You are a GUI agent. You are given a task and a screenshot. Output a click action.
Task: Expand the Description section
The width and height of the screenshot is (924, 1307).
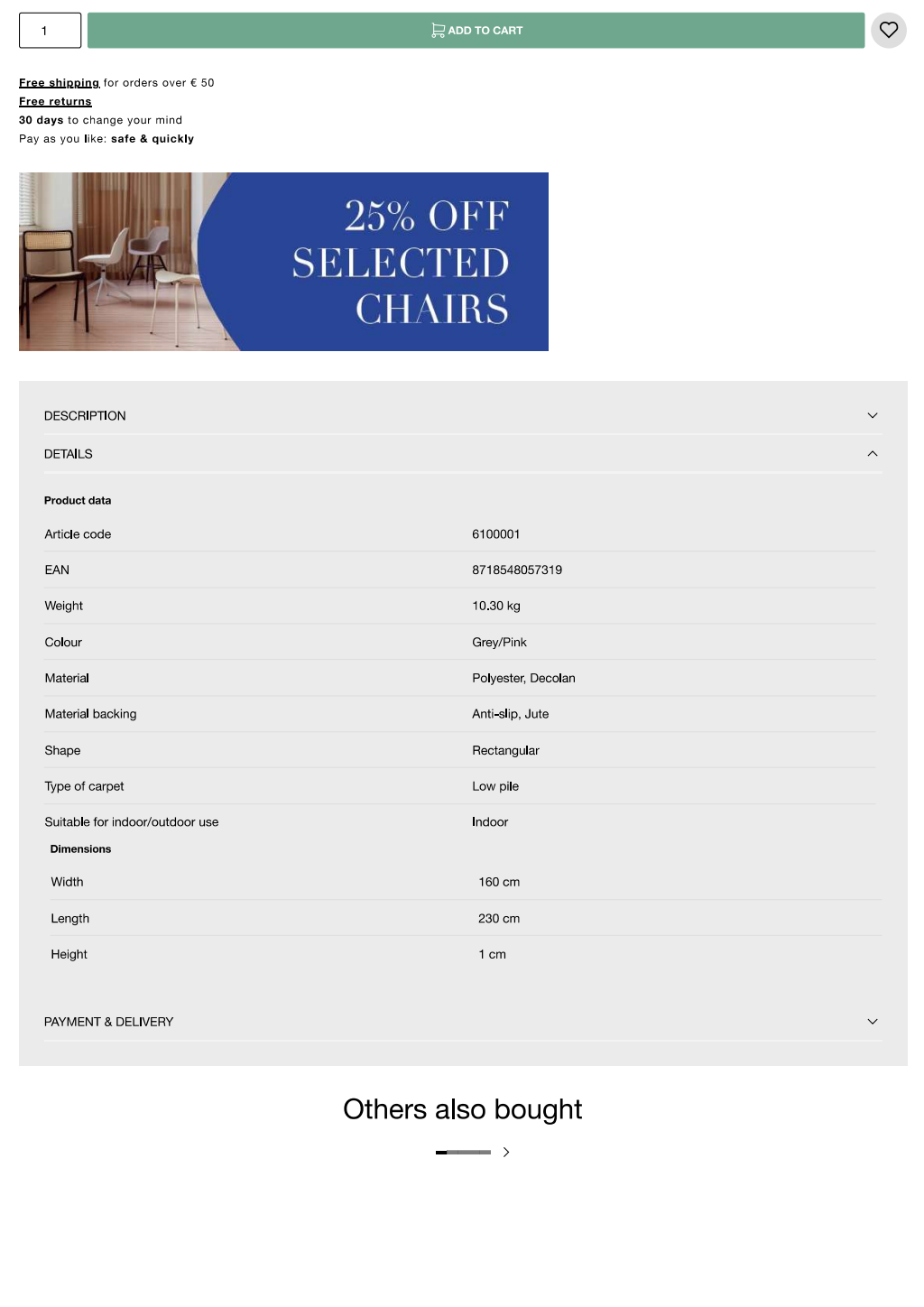(462, 416)
